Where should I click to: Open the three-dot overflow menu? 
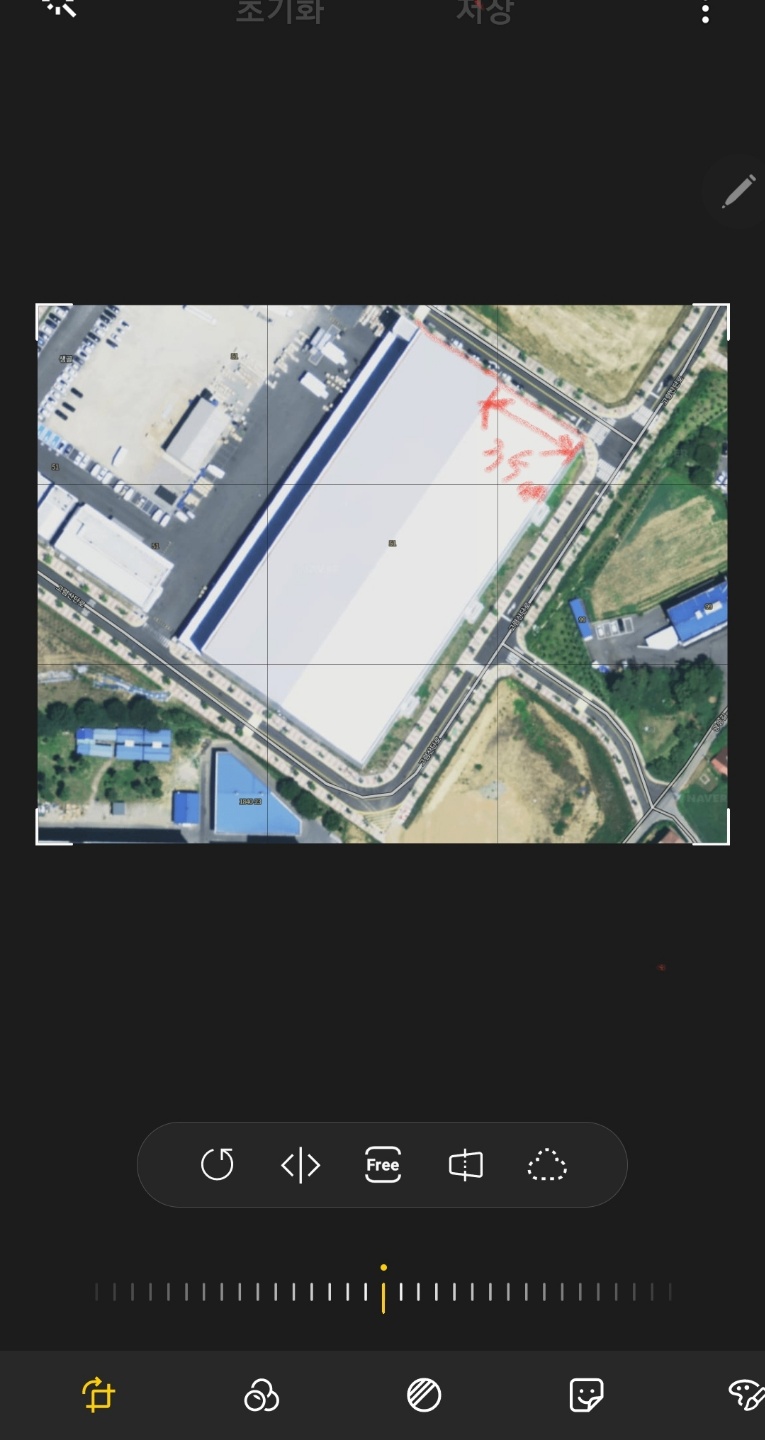point(705,12)
